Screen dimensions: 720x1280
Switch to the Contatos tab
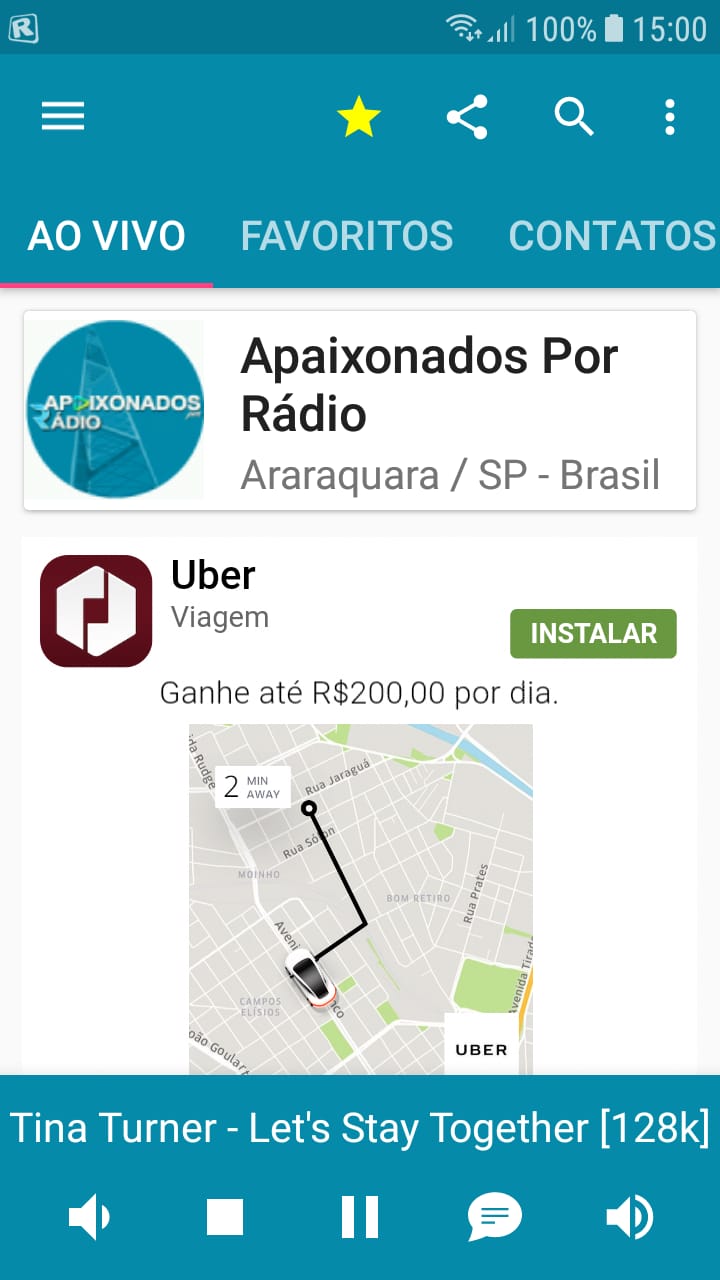click(611, 236)
